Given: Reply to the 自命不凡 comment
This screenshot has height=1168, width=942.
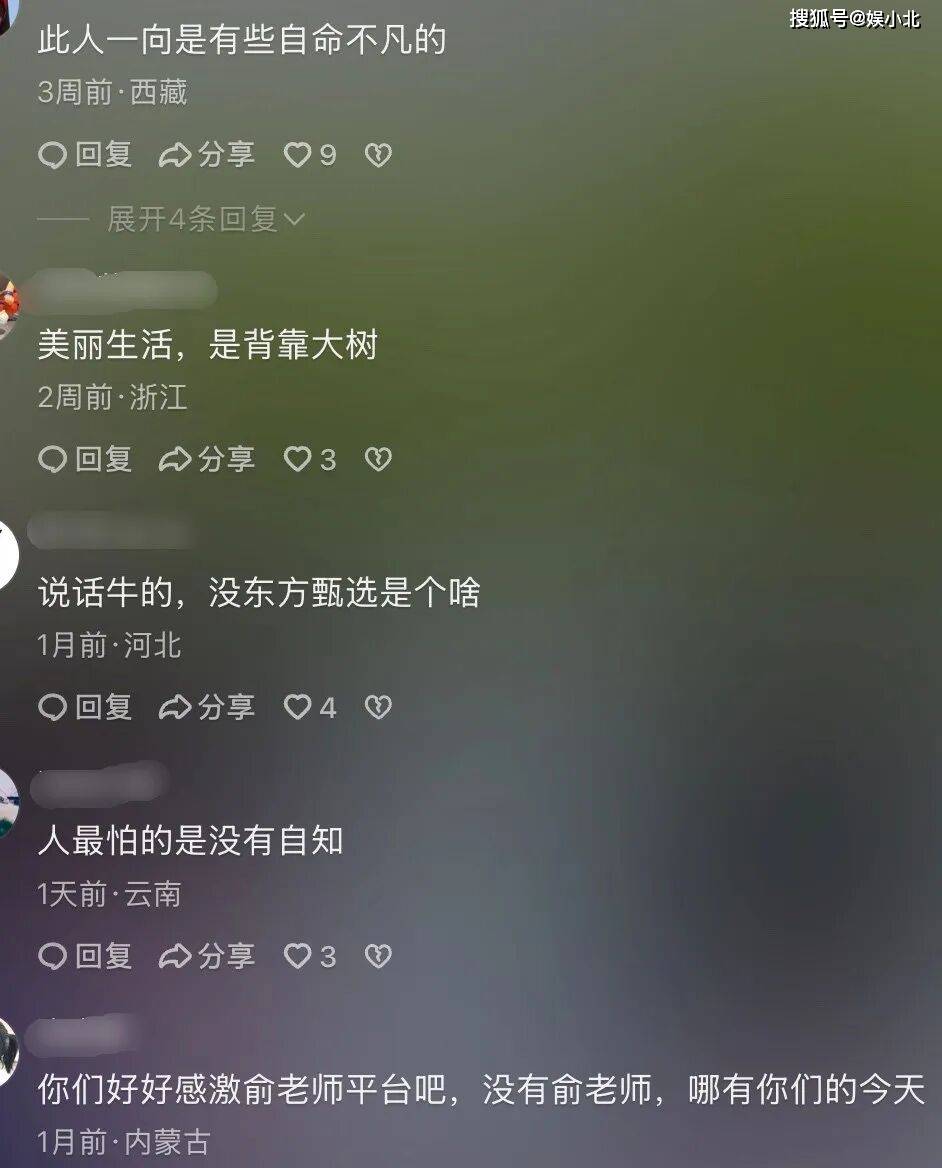Looking at the screenshot, I should (x=85, y=155).
